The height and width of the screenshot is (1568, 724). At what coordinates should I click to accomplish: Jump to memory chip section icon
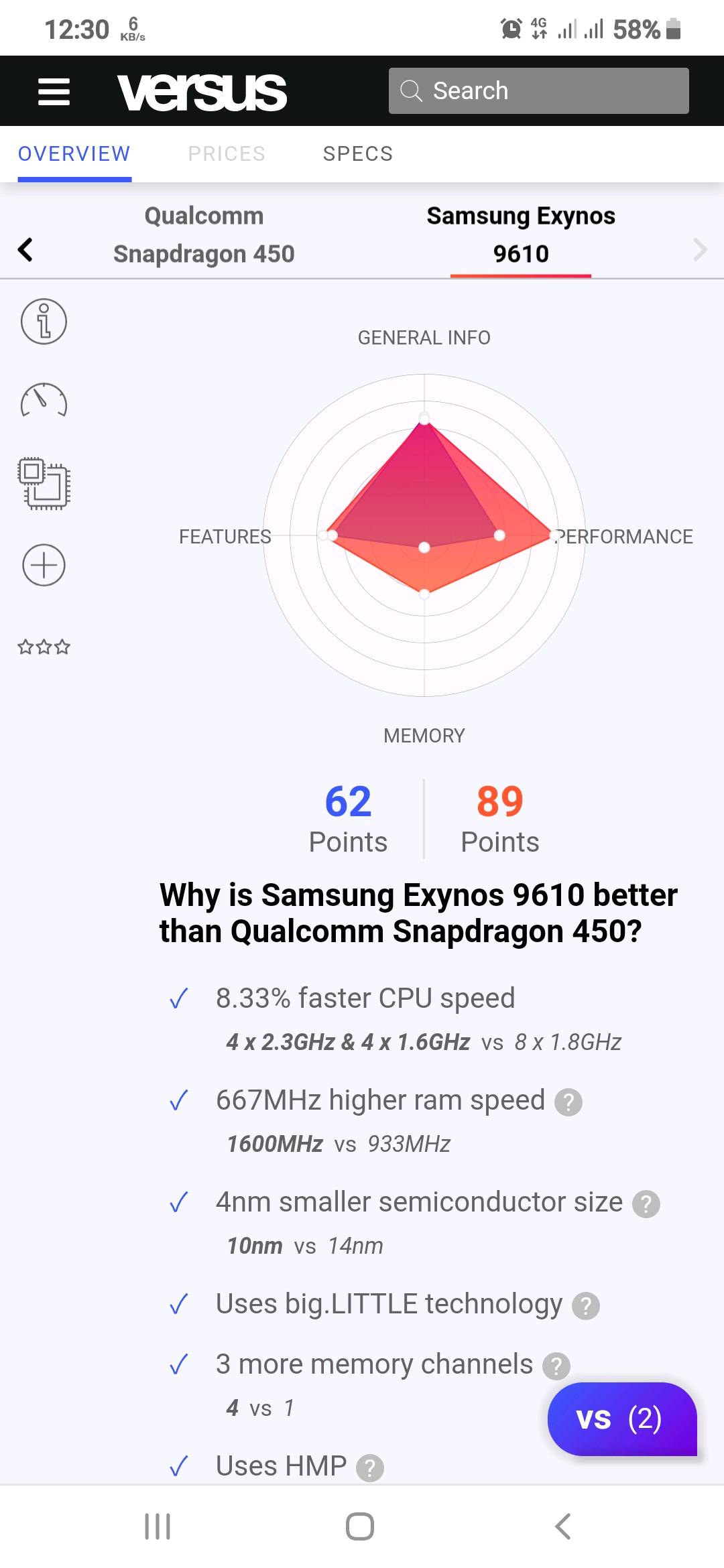coord(44,484)
